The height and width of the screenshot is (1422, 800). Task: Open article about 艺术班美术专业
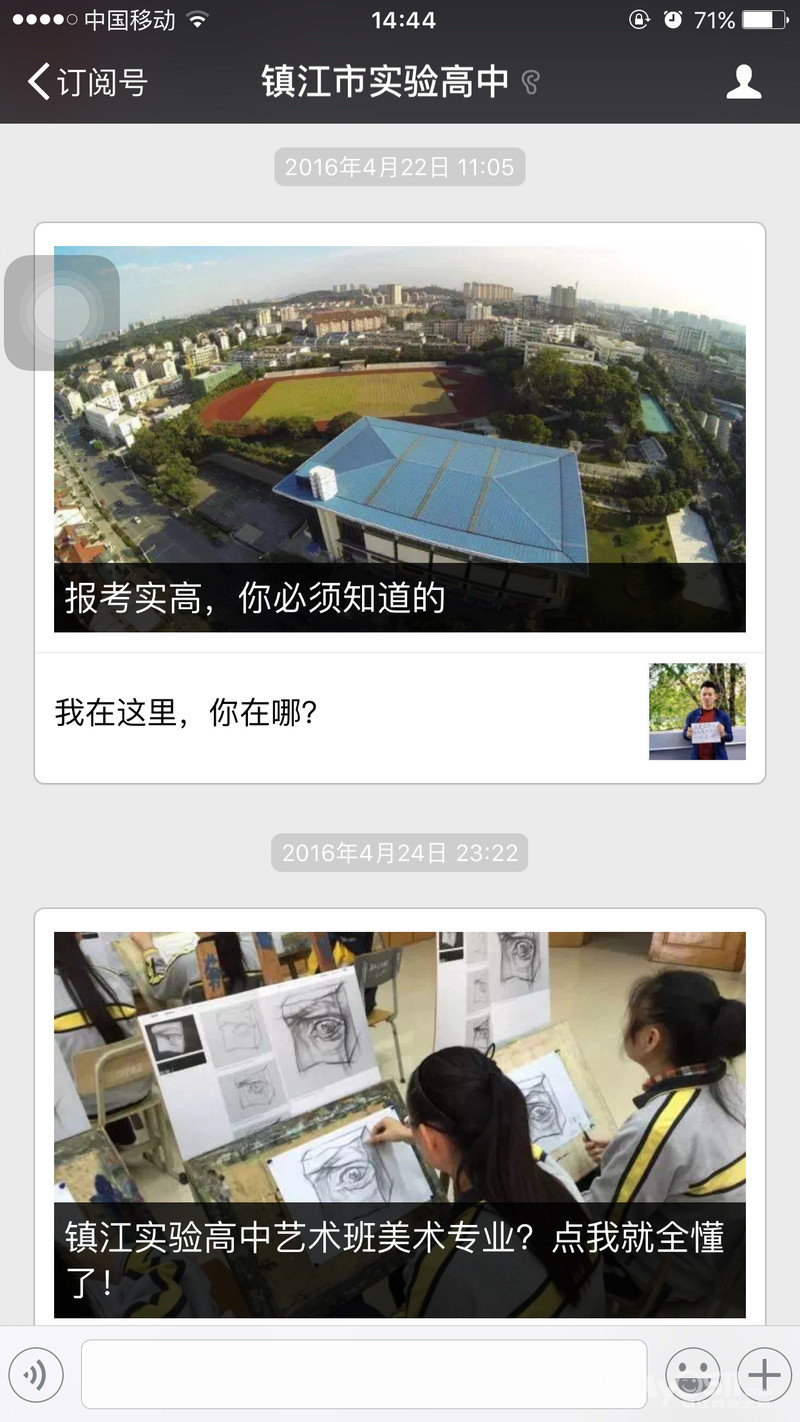400,1125
